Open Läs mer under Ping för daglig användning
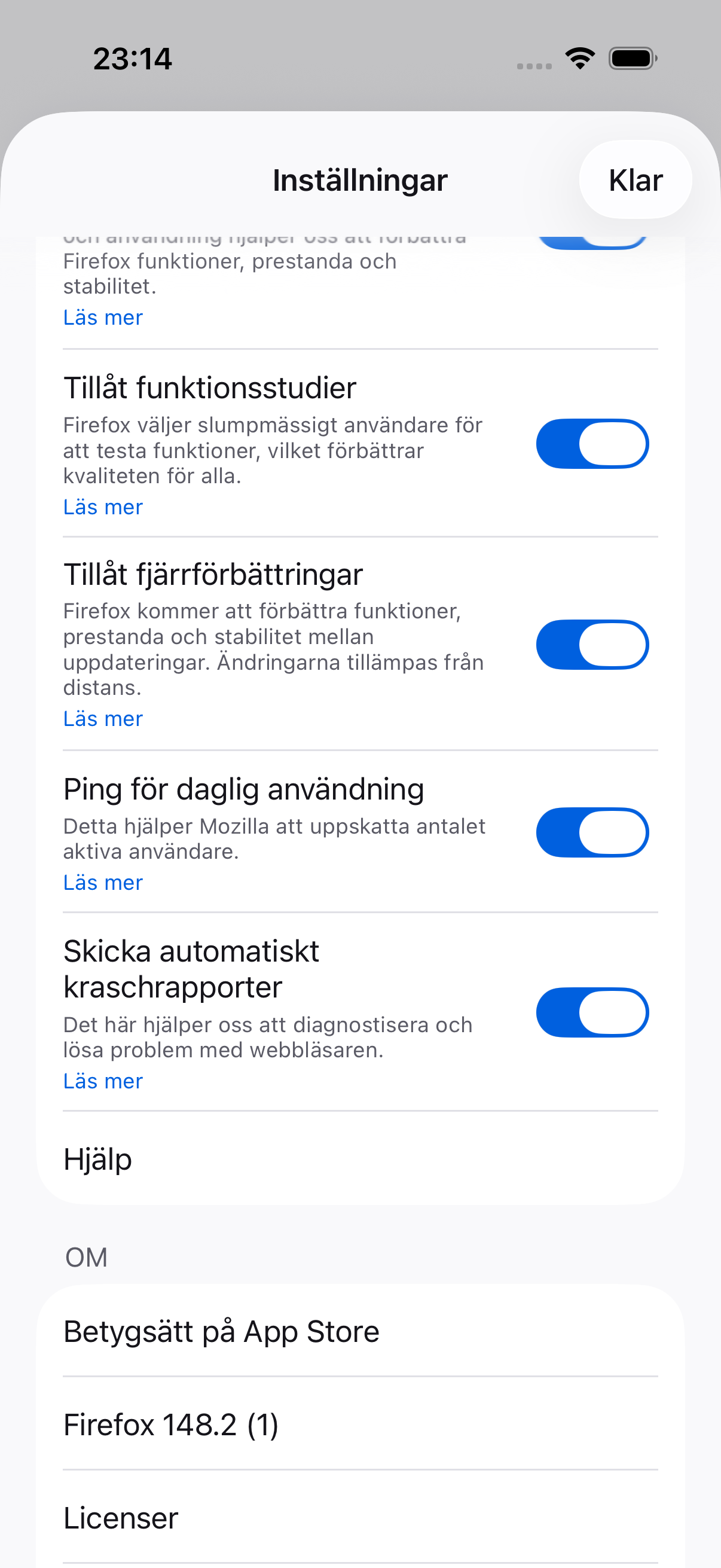 click(x=103, y=883)
